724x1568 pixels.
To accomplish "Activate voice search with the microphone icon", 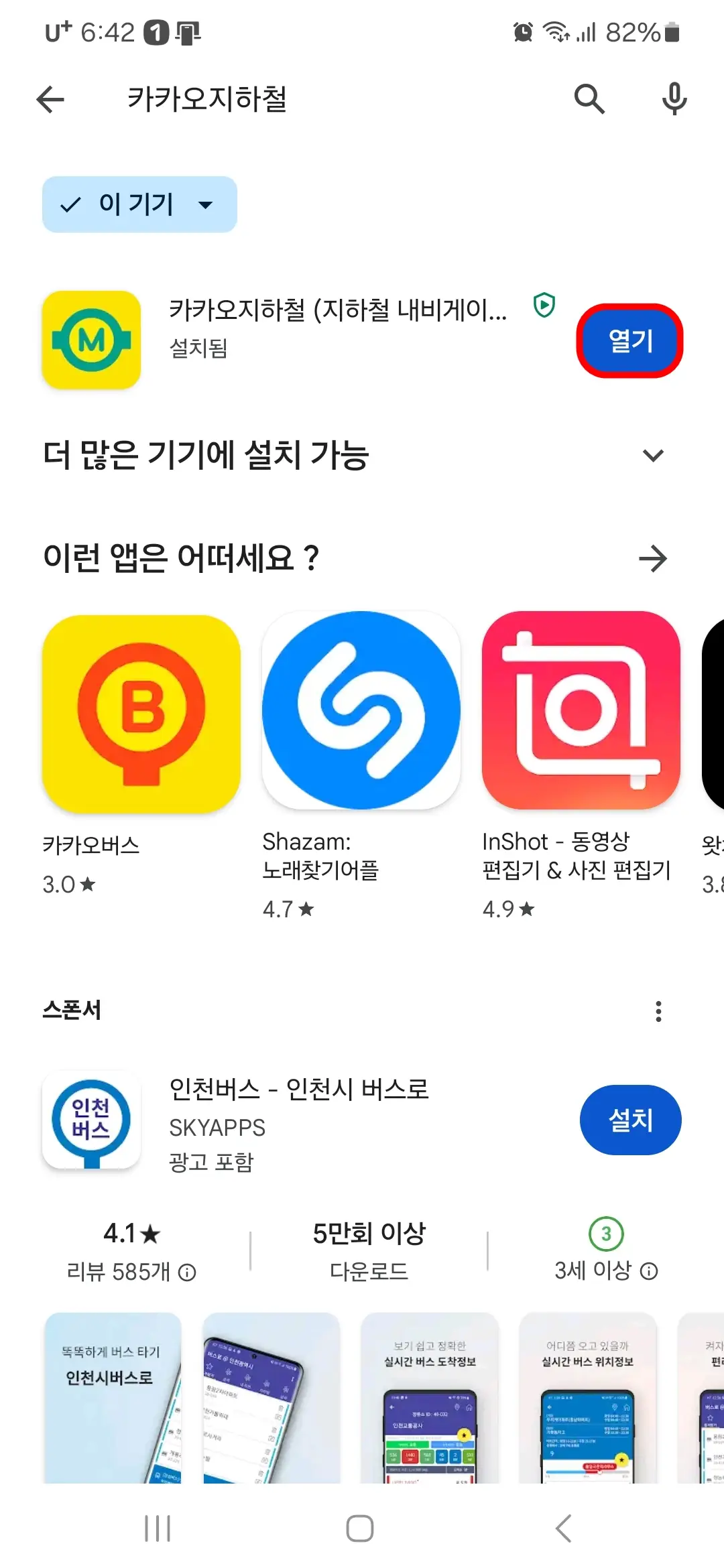I will coord(674,99).
